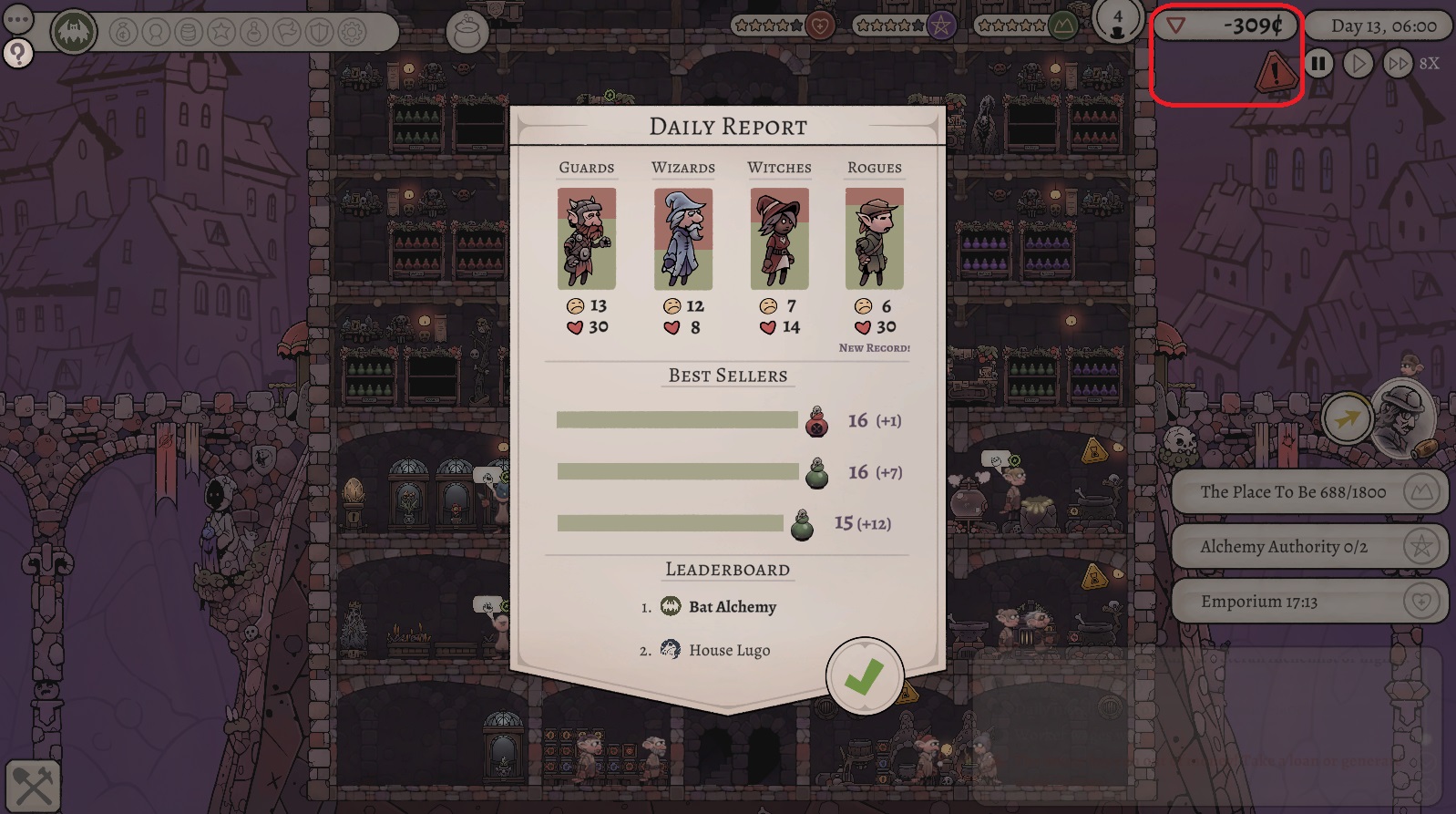Viewport: 1456px width, 814px height.
Task: Open the red debt warning alert
Action: pyautogui.click(x=1276, y=72)
